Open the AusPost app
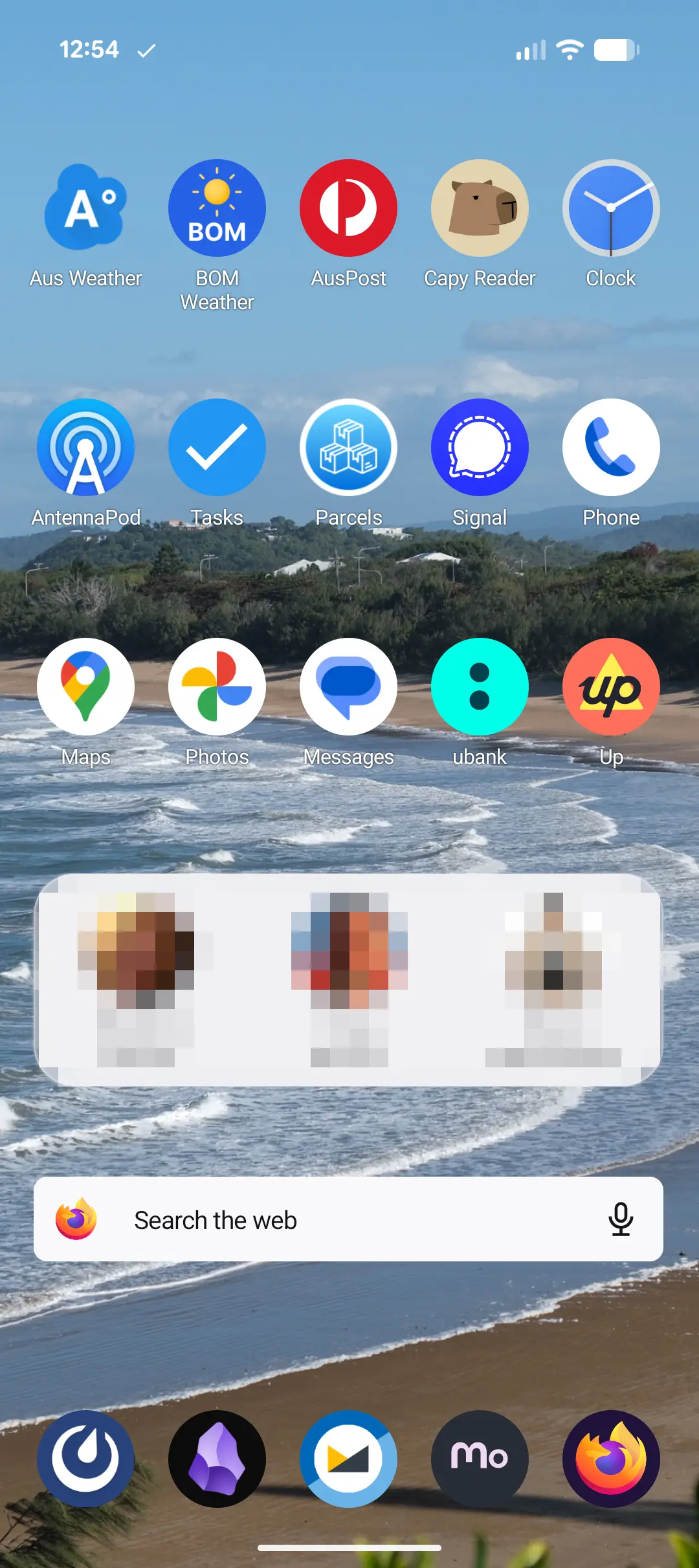This screenshot has width=699, height=1568. click(348, 208)
